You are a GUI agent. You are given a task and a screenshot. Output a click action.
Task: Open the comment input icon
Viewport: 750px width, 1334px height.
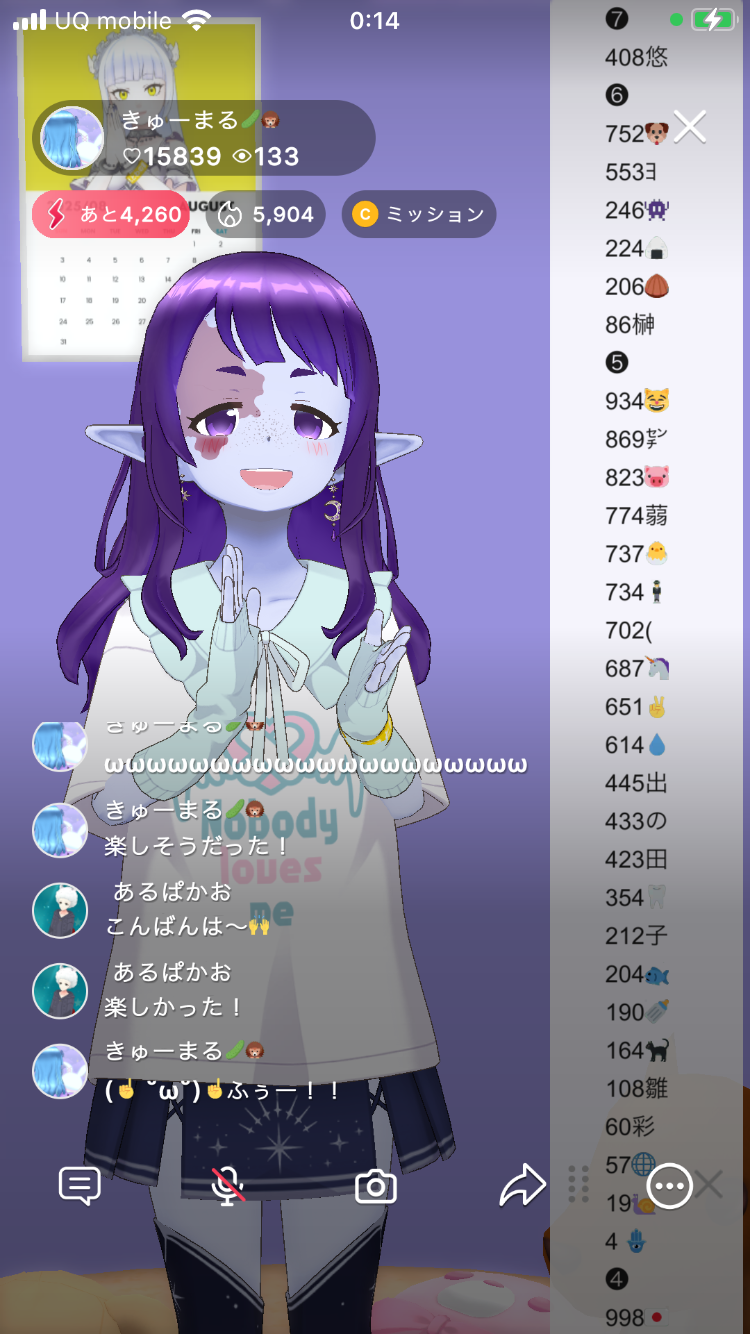pyautogui.click(x=80, y=1186)
